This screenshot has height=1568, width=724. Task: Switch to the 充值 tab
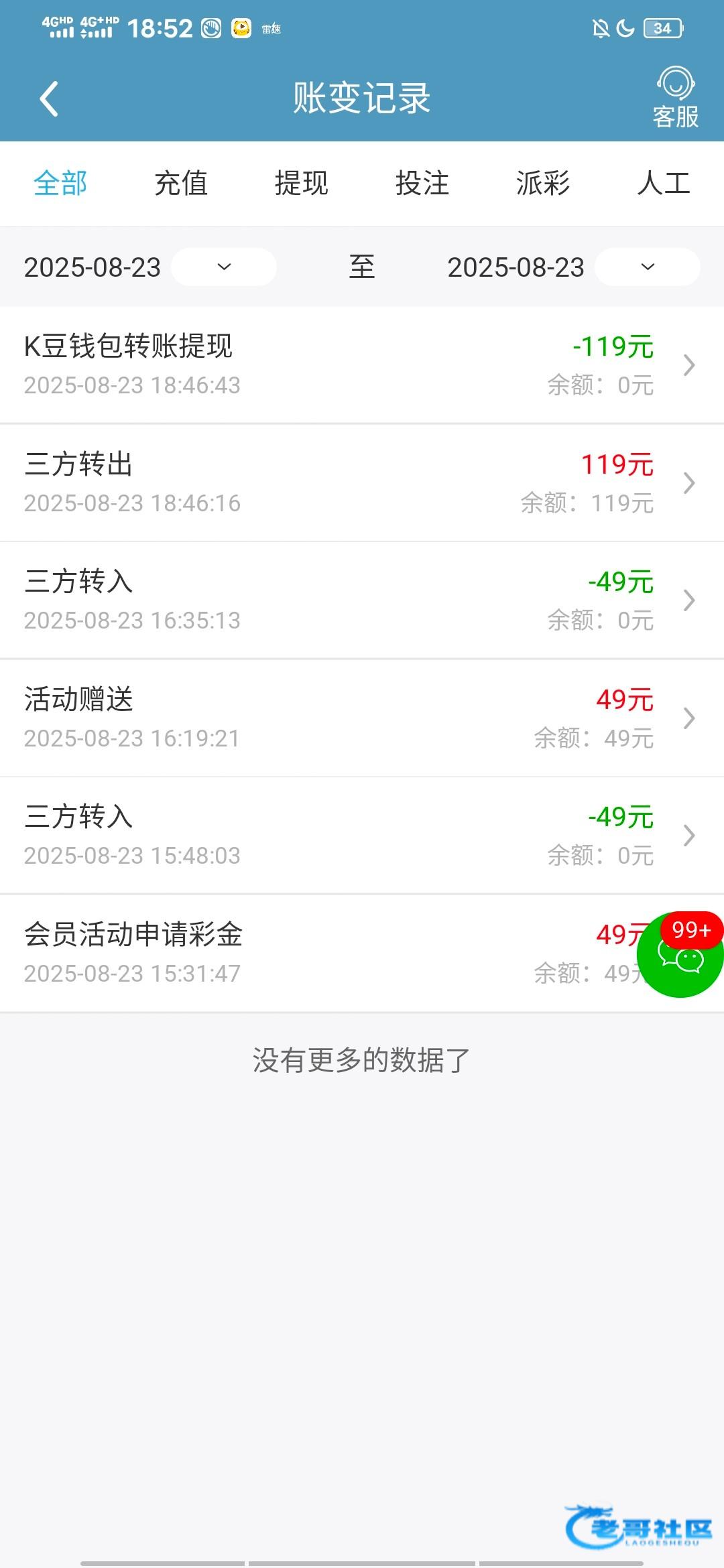[181, 183]
